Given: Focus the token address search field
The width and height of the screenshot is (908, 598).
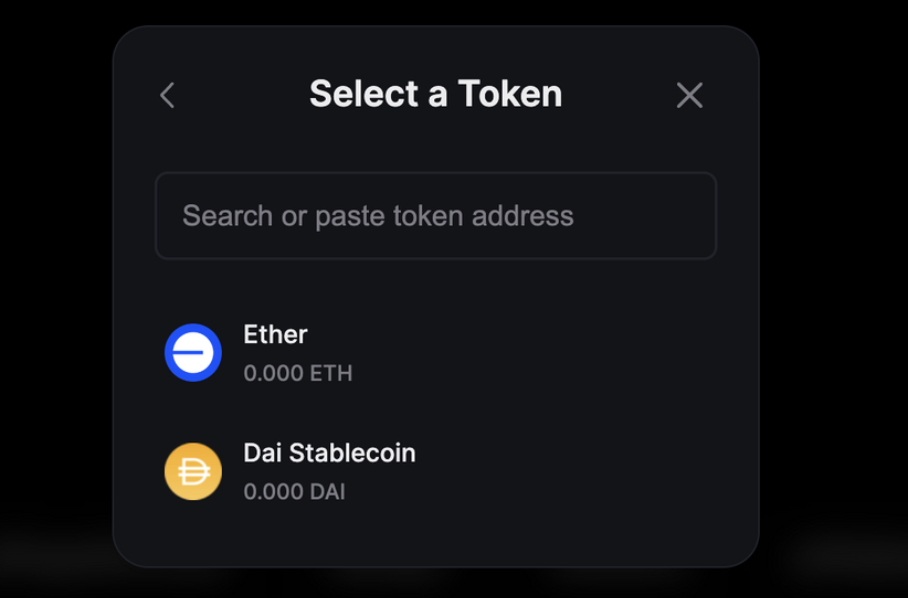Looking at the screenshot, I should [x=436, y=216].
